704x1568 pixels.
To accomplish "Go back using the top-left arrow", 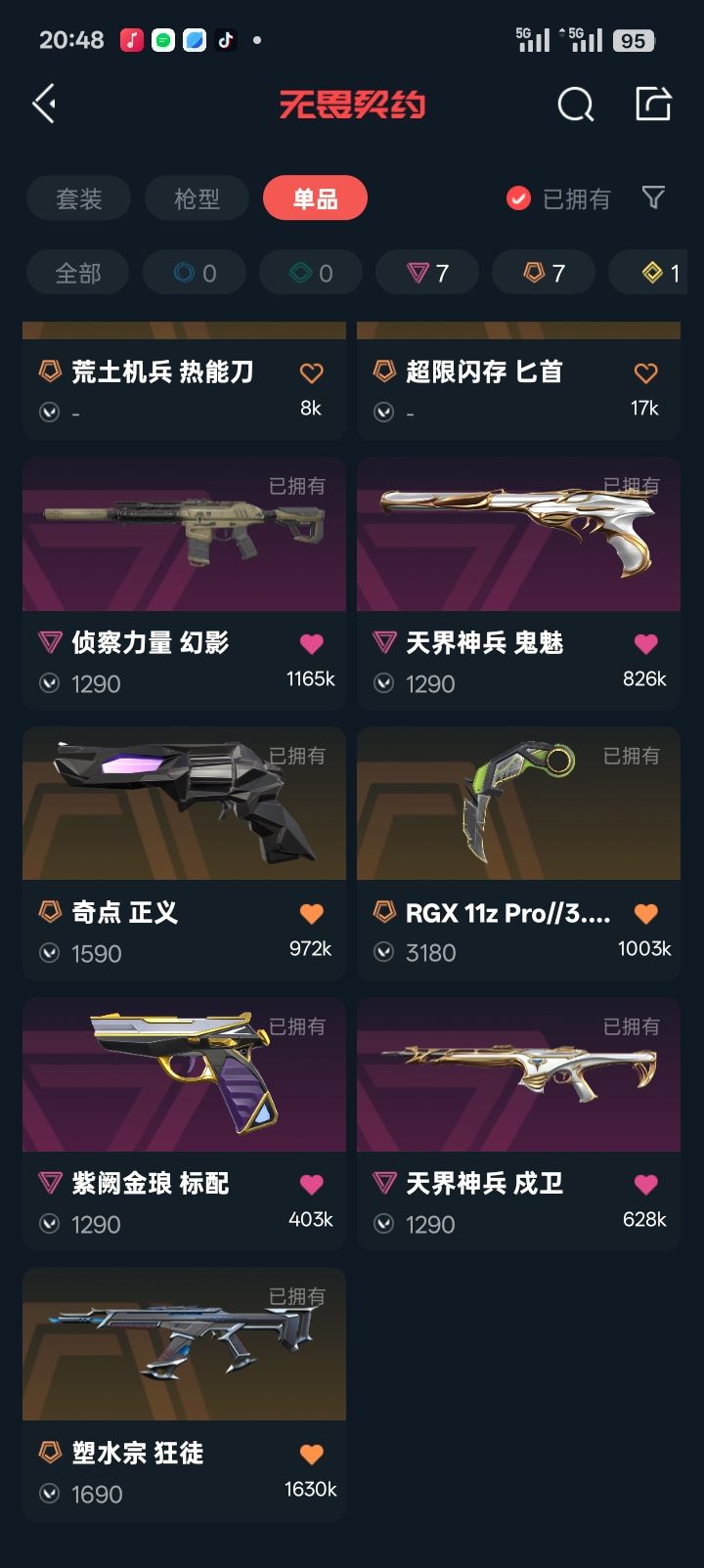I will click(44, 104).
